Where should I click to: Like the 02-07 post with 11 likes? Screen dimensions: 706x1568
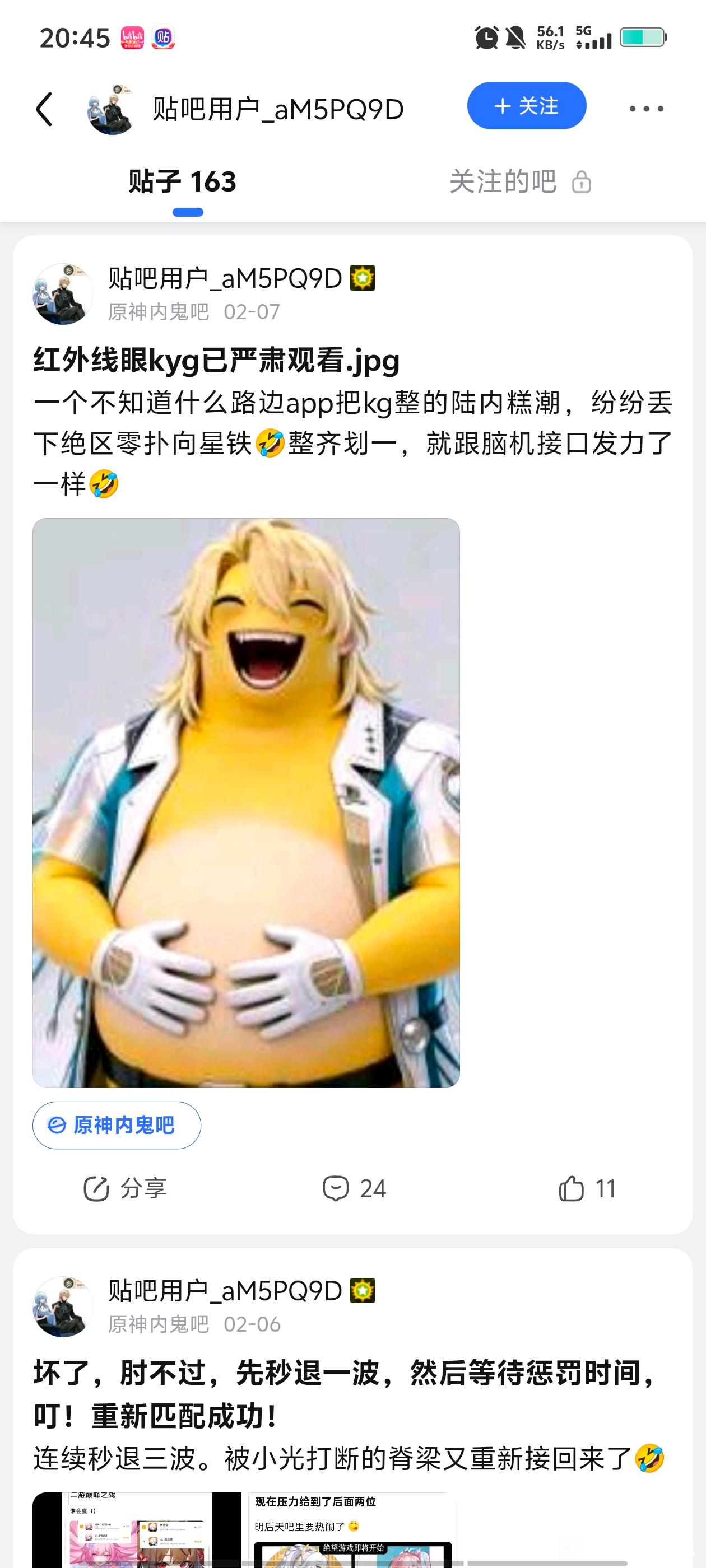pos(587,1188)
